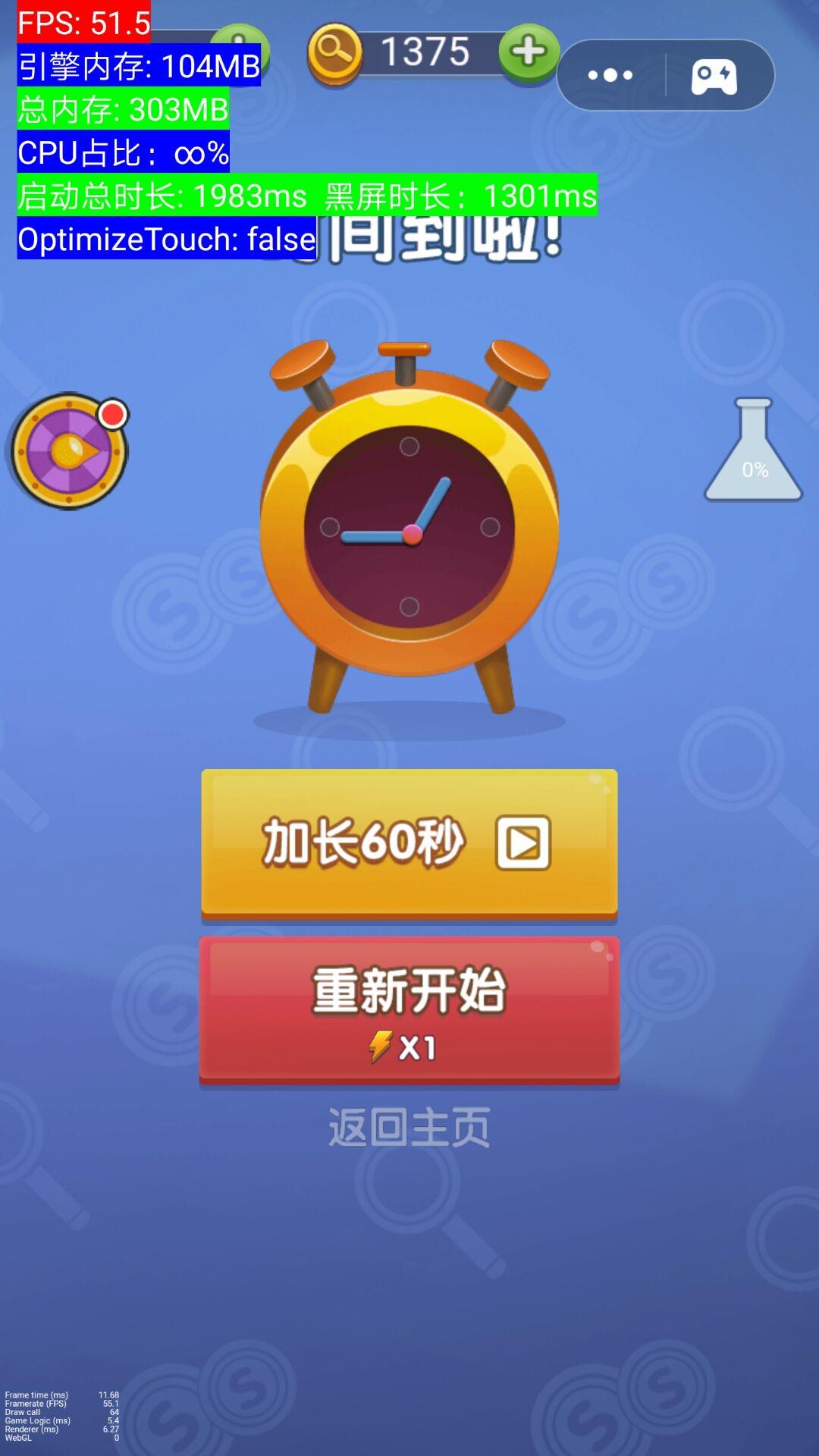Open the flask progress icon
The height and width of the screenshot is (1456, 819).
tap(753, 452)
